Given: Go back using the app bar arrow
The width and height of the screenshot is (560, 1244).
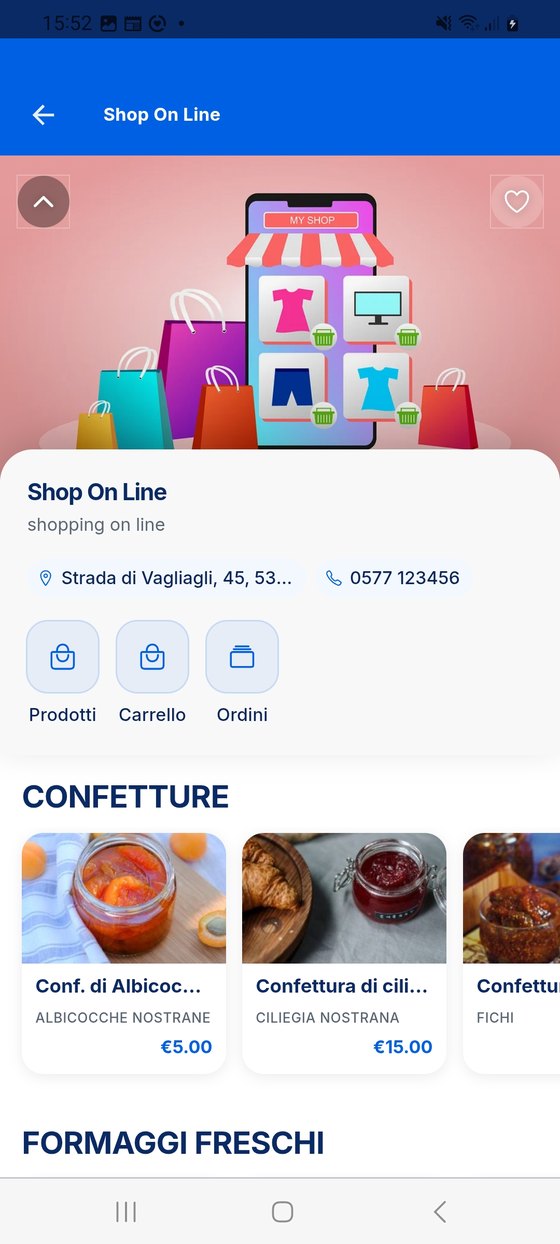Looking at the screenshot, I should [x=43, y=115].
